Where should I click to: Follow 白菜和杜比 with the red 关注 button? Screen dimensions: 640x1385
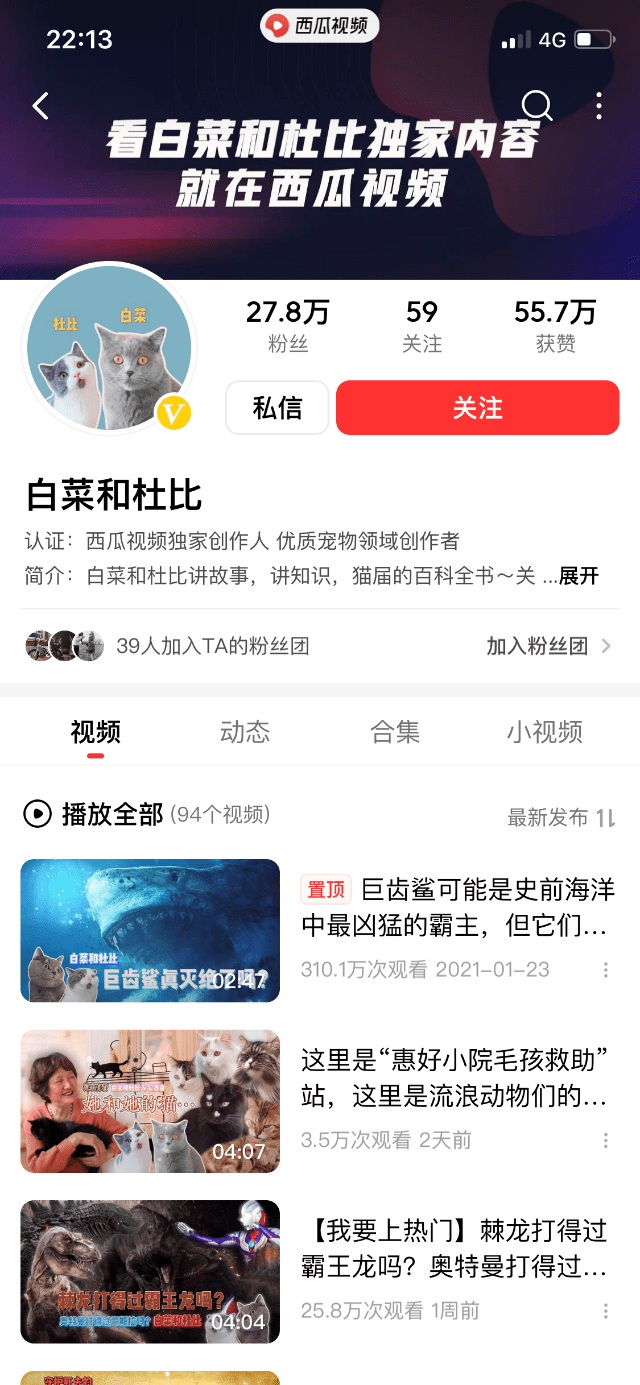tap(477, 408)
